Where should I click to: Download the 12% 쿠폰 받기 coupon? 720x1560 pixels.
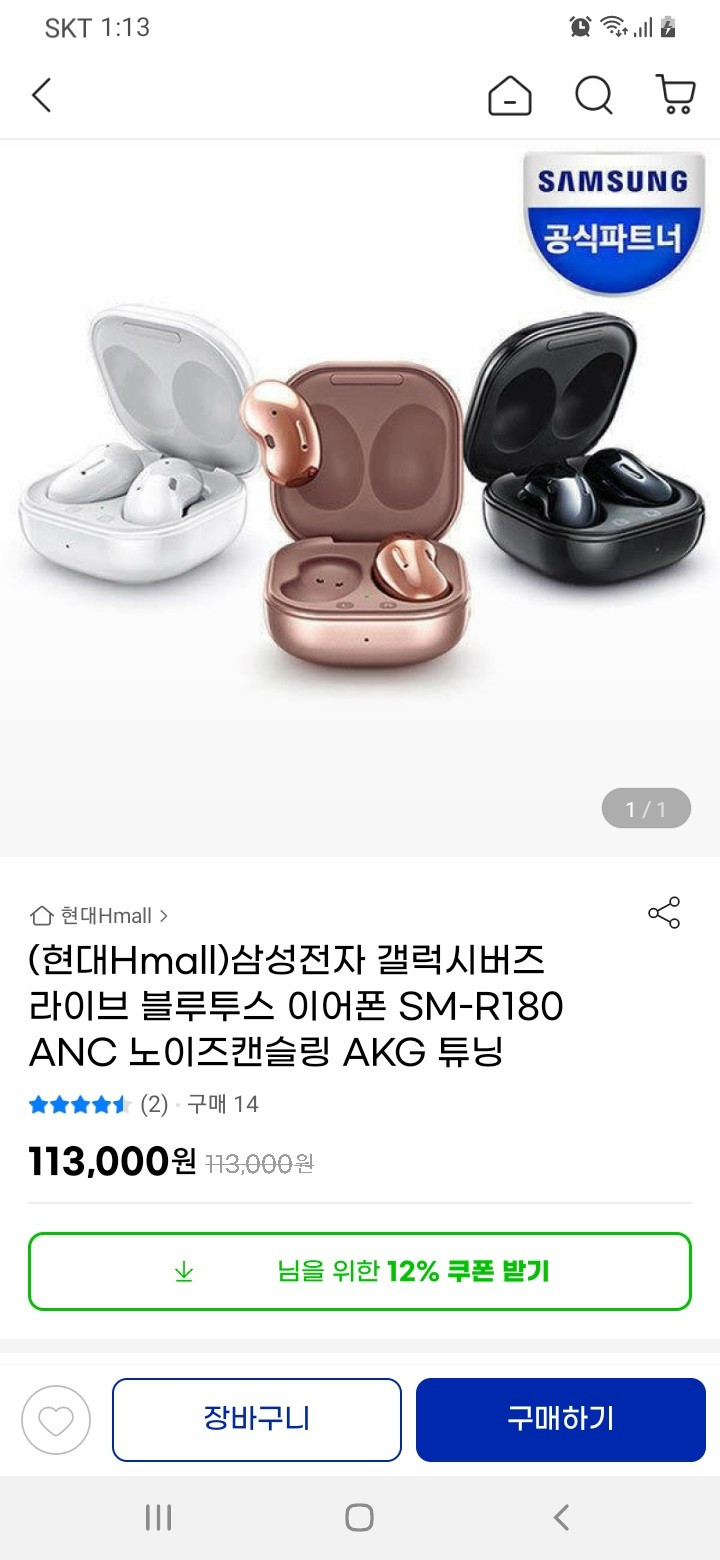[360, 1271]
